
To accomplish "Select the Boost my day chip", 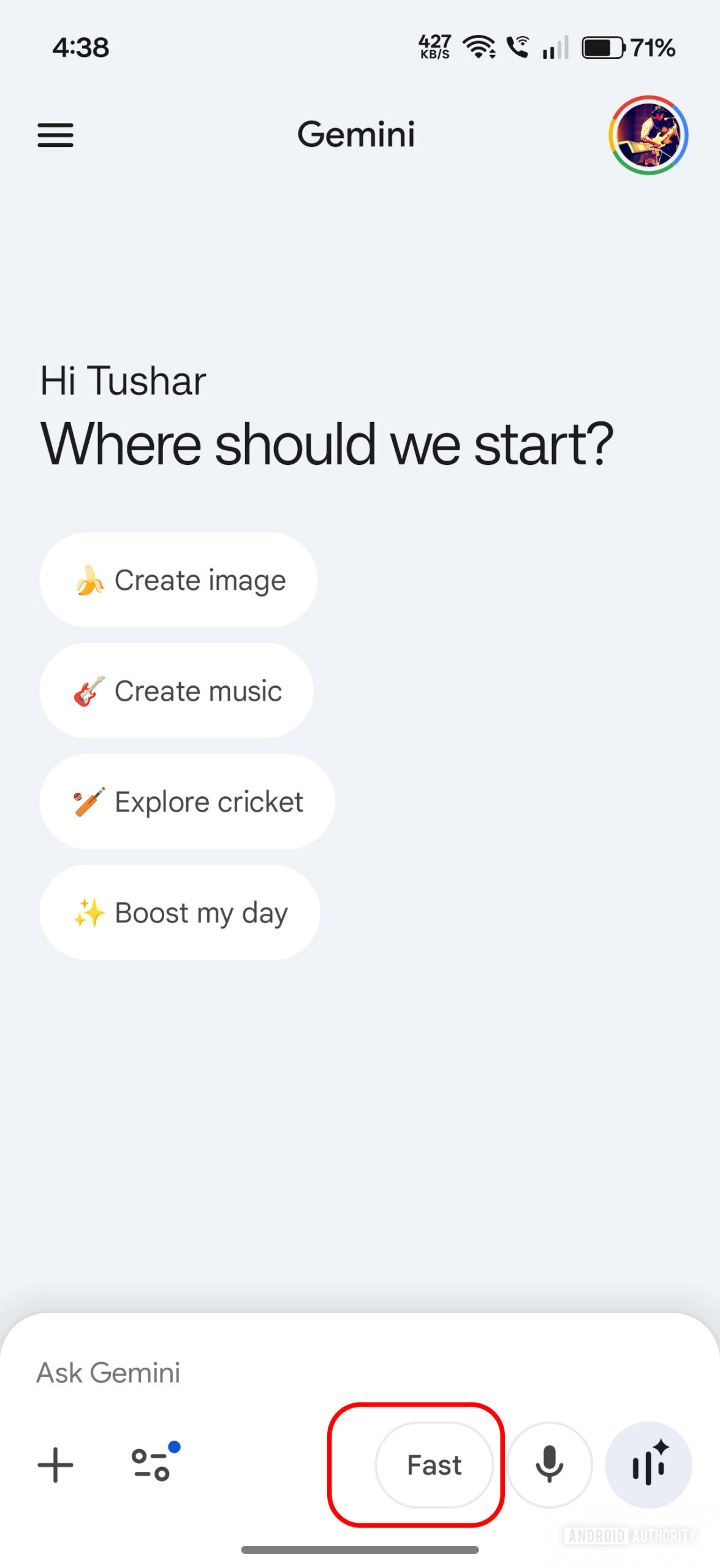I will 180,912.
